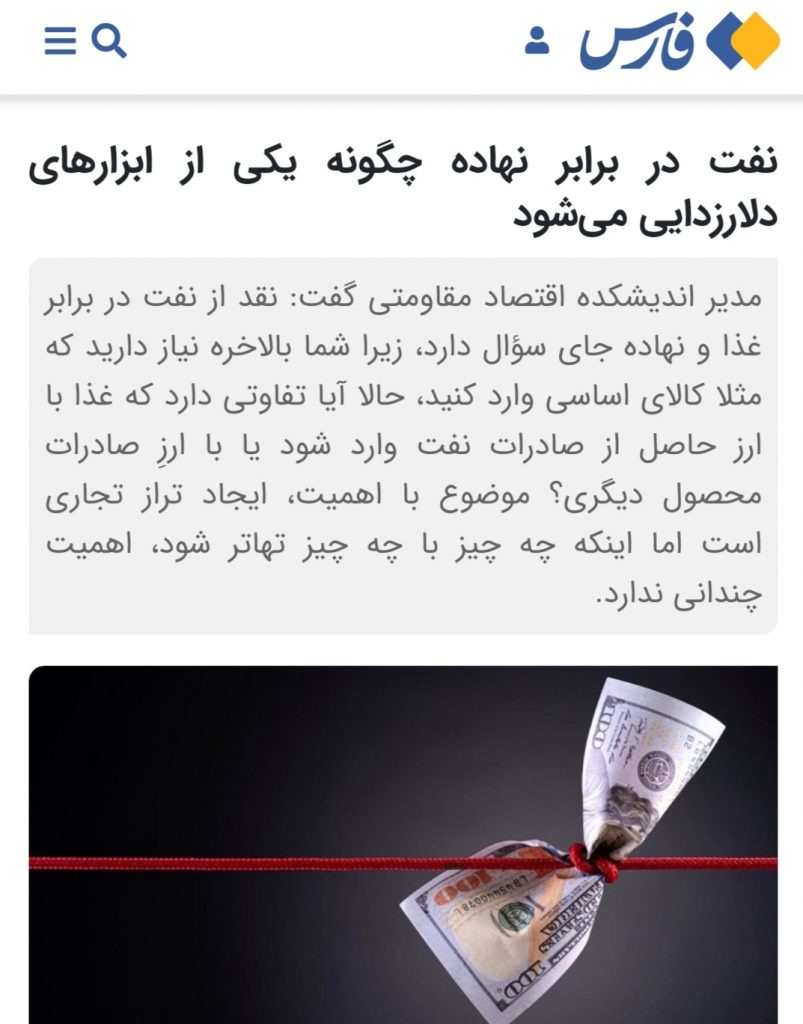Viewport: 803px width, 1024px height.
Task: Open the search icon
Action: pyautogui.click(x=109, y=41)
